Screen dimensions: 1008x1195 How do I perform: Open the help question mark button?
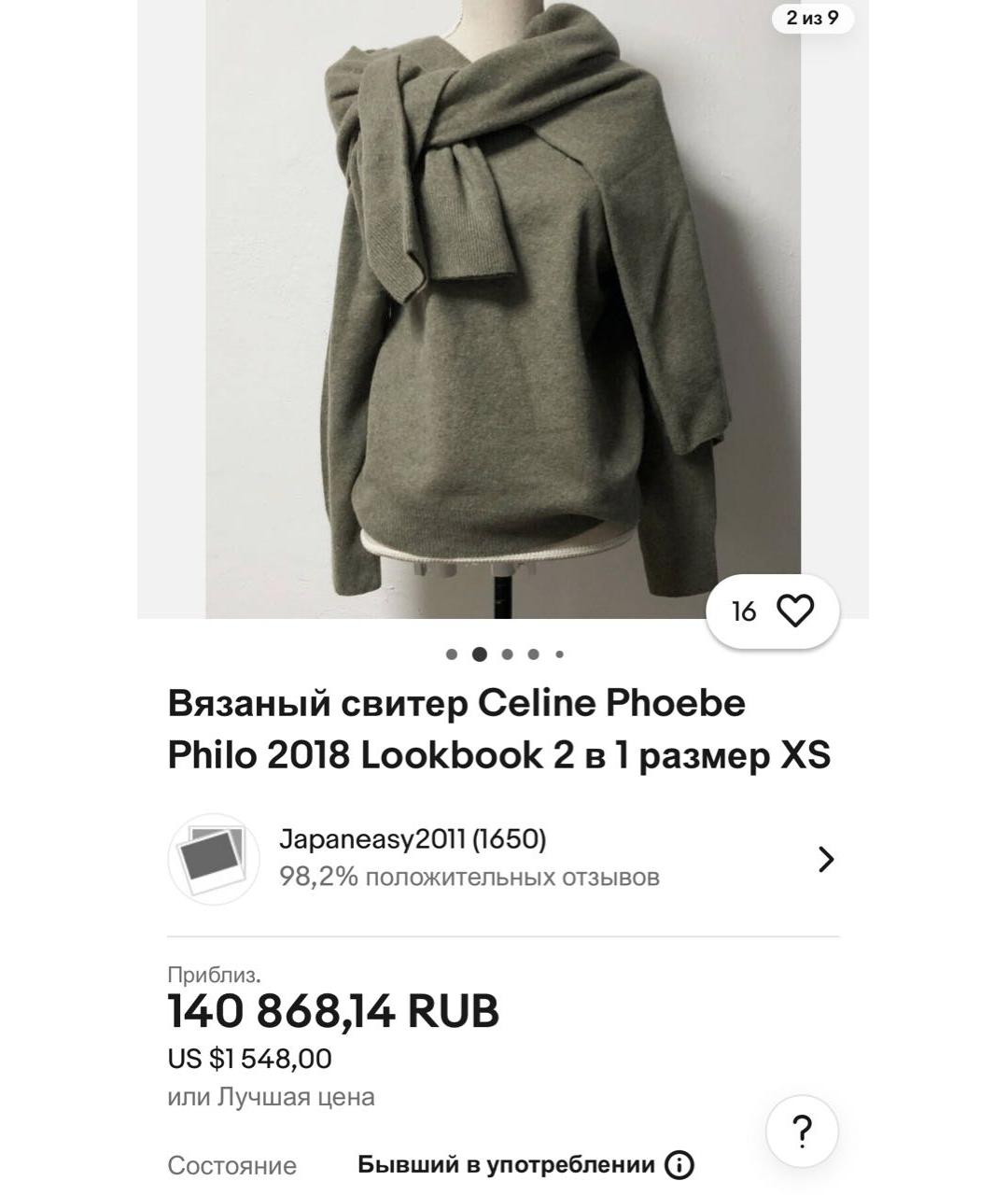pos(802,1132)
